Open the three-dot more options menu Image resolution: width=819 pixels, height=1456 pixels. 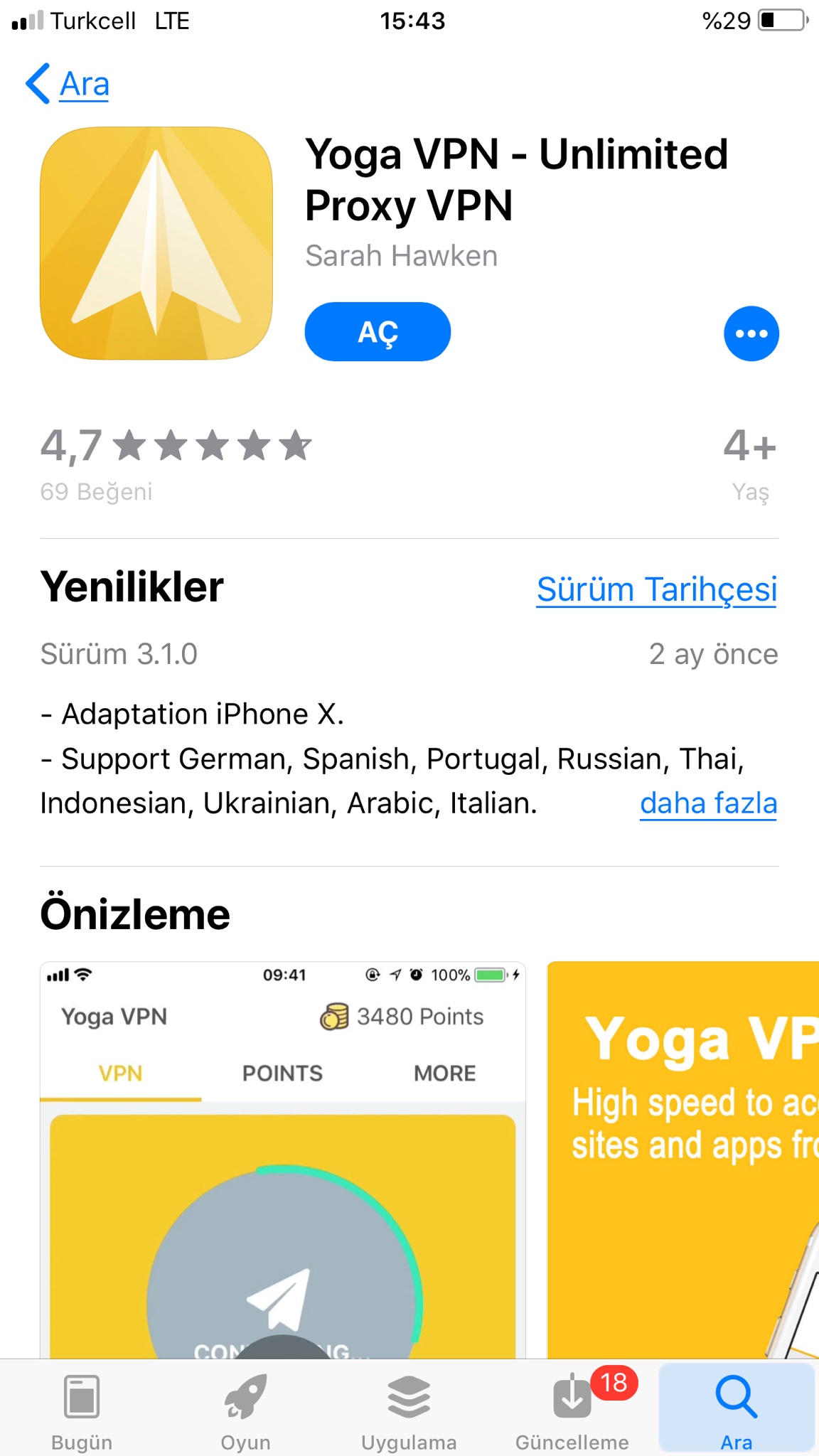click(751, 333)
